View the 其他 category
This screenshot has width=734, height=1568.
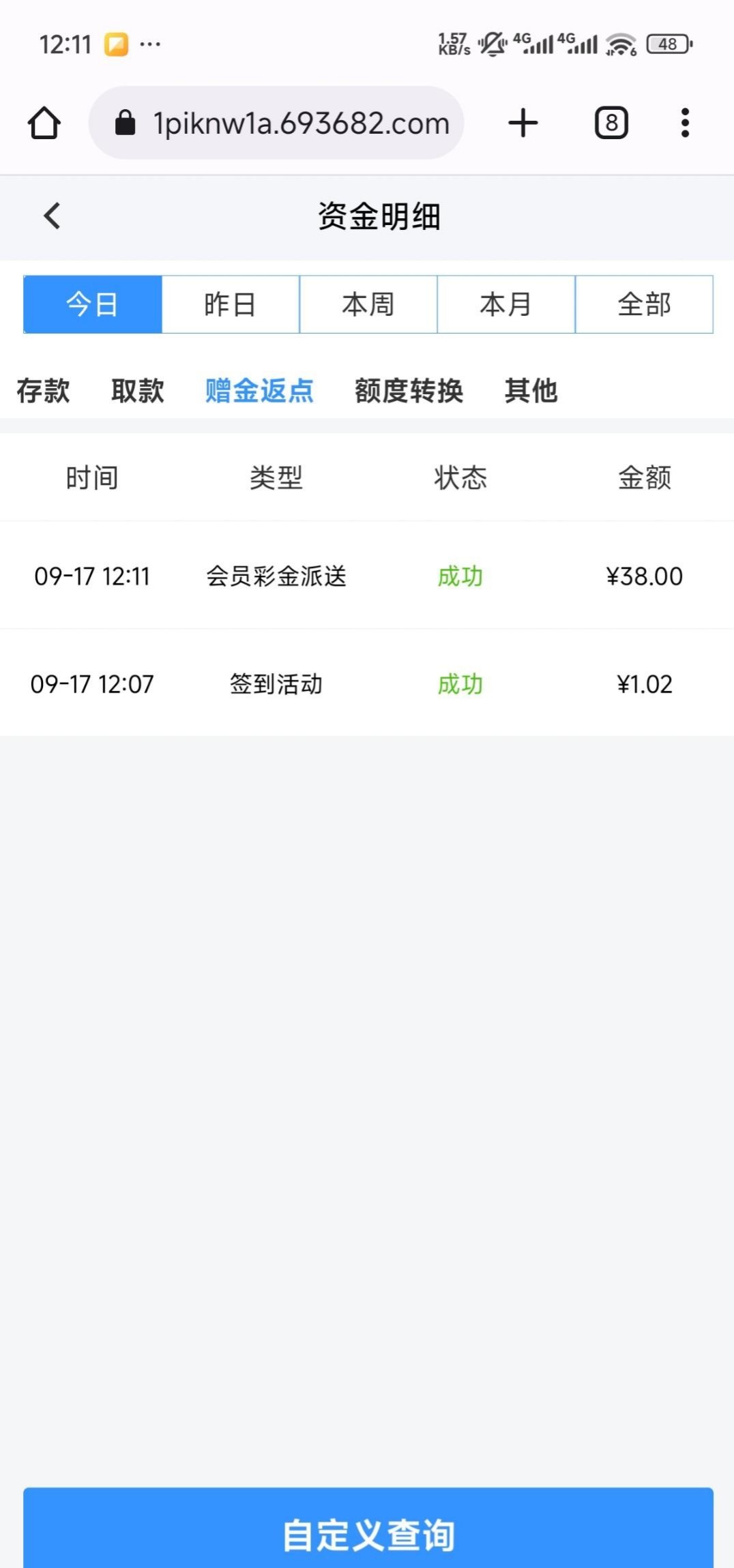click(x=531, y=391)
